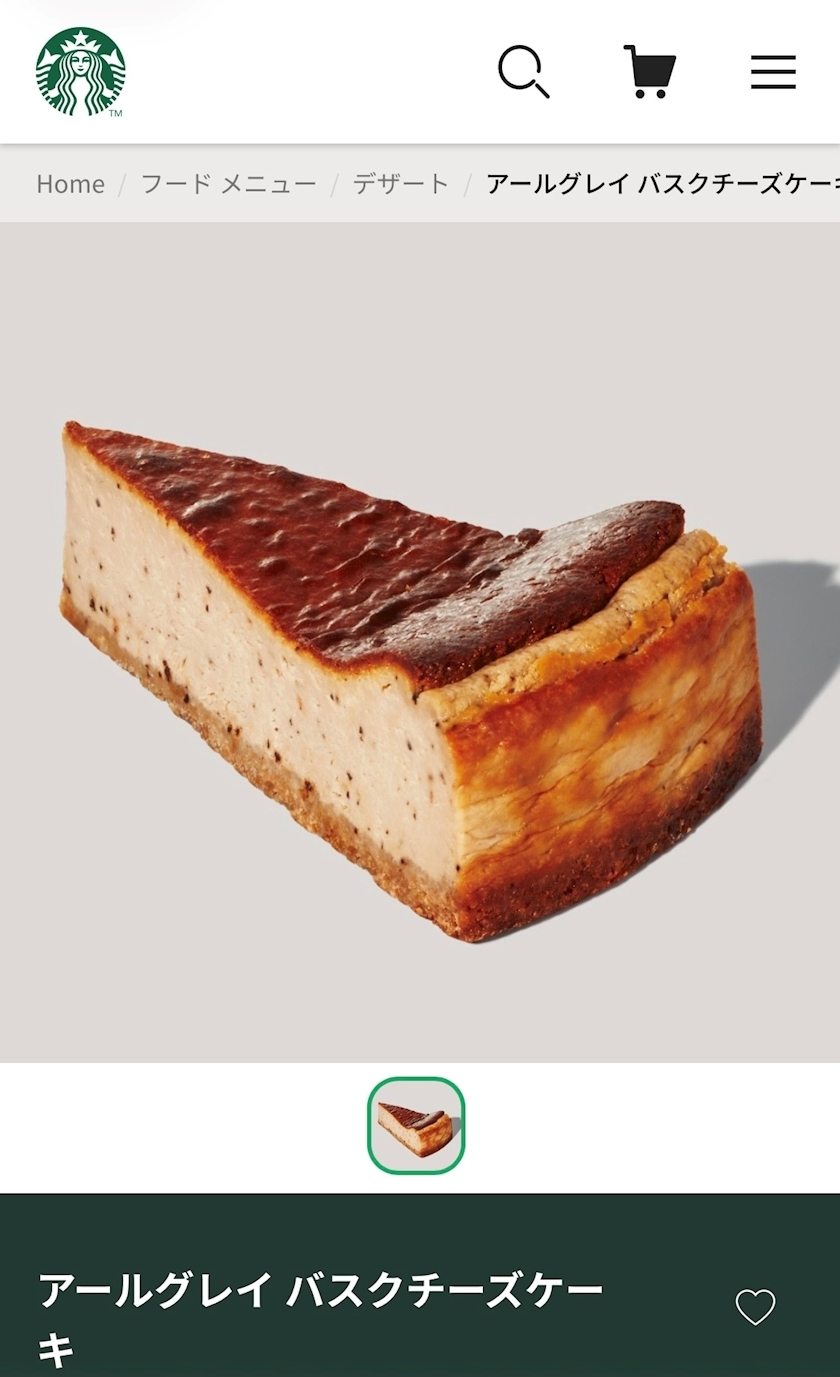
Task: Favorite this cheesecake with the heart
Action: (x=755, y=1307)
